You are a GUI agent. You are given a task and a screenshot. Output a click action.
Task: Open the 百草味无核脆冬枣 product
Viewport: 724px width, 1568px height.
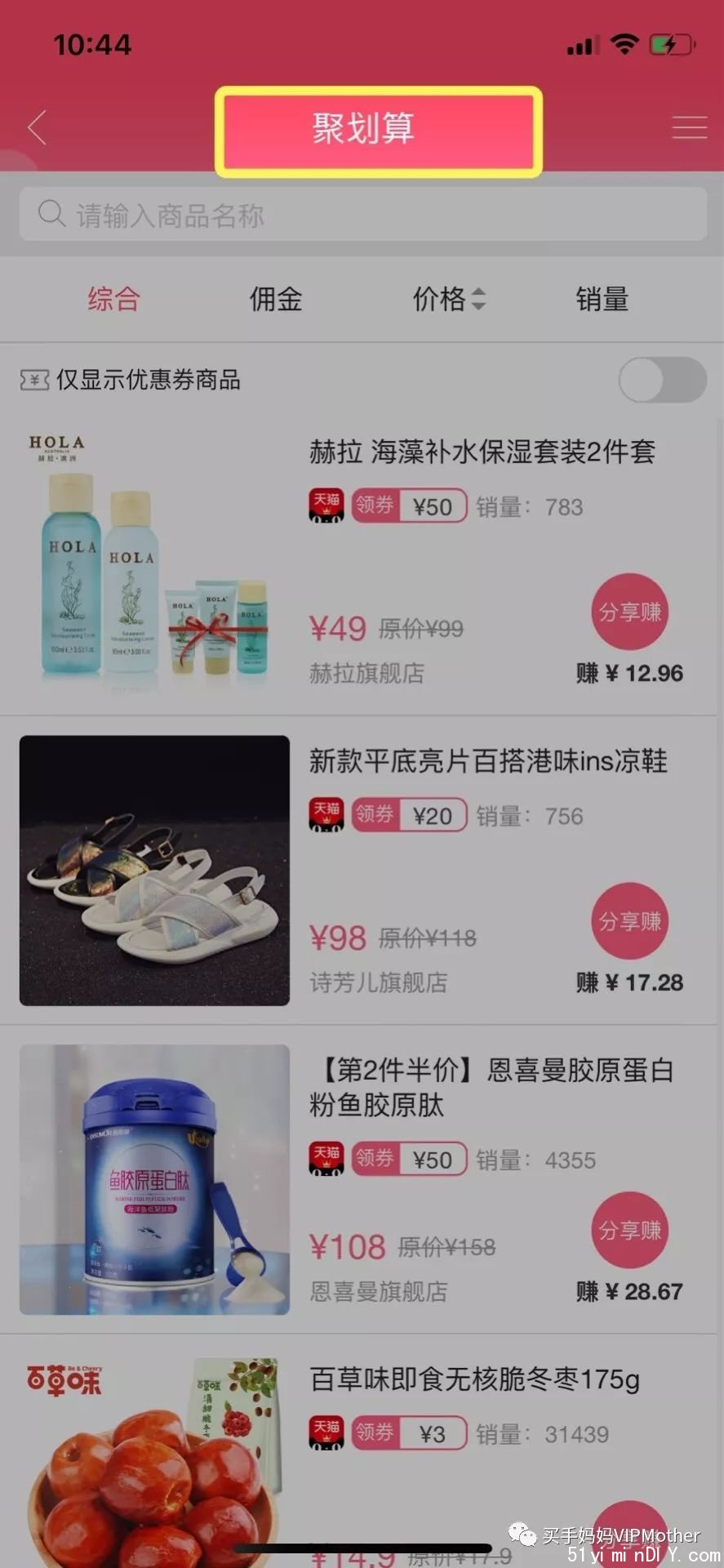point(473,1379)
